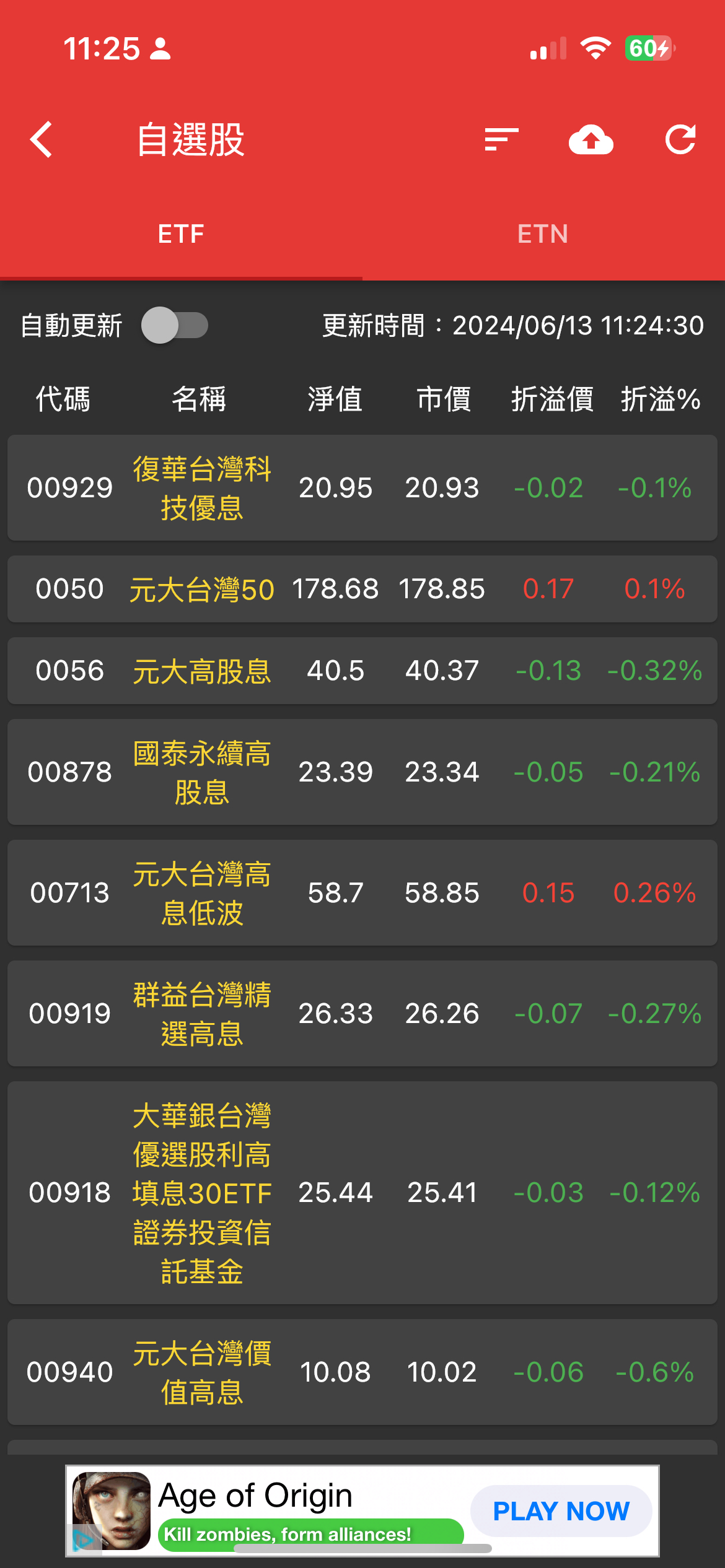Open the sort options icon
725x1568 pixels.
pyautogui.click(x=501, y=139)
